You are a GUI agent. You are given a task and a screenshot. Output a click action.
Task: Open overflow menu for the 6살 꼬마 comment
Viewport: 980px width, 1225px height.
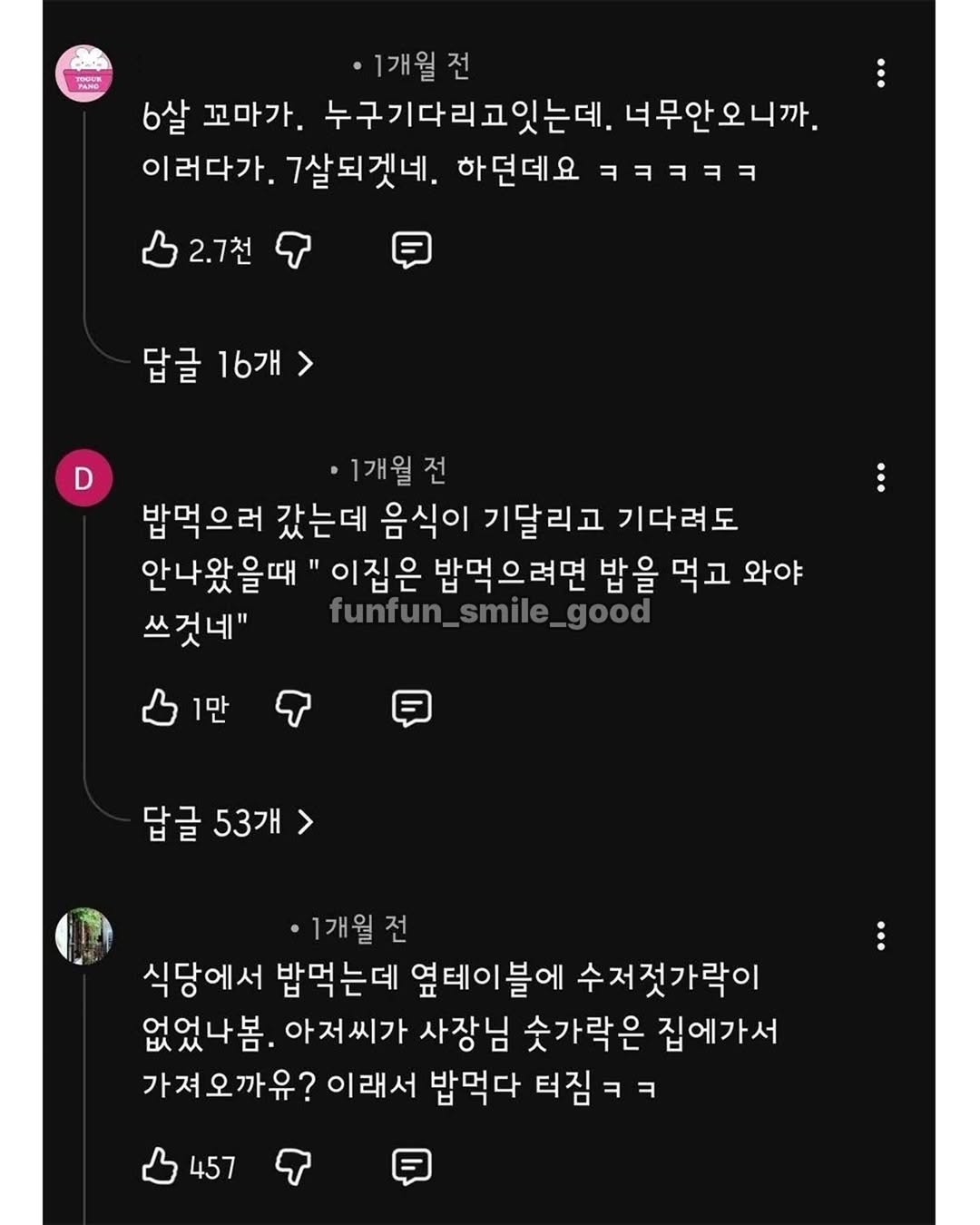(x=880, y=73)
